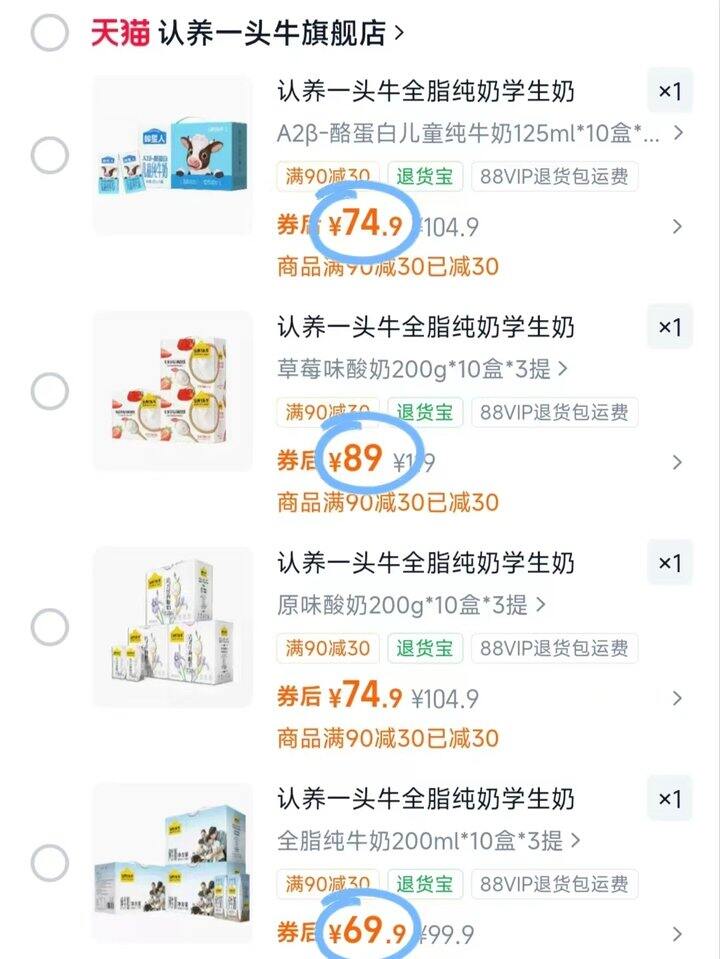Change the 草莓味酸奶200g*10盒*3提 specification

click(x=422, y=369)
